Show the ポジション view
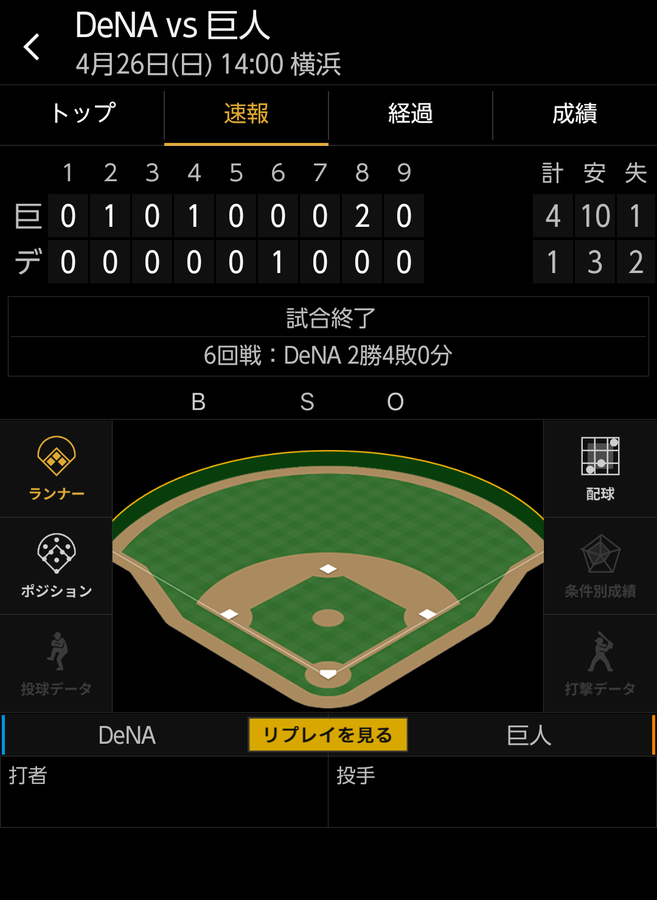Image resolution: width=657 pixels, height=900 pixels. [57, 566]
